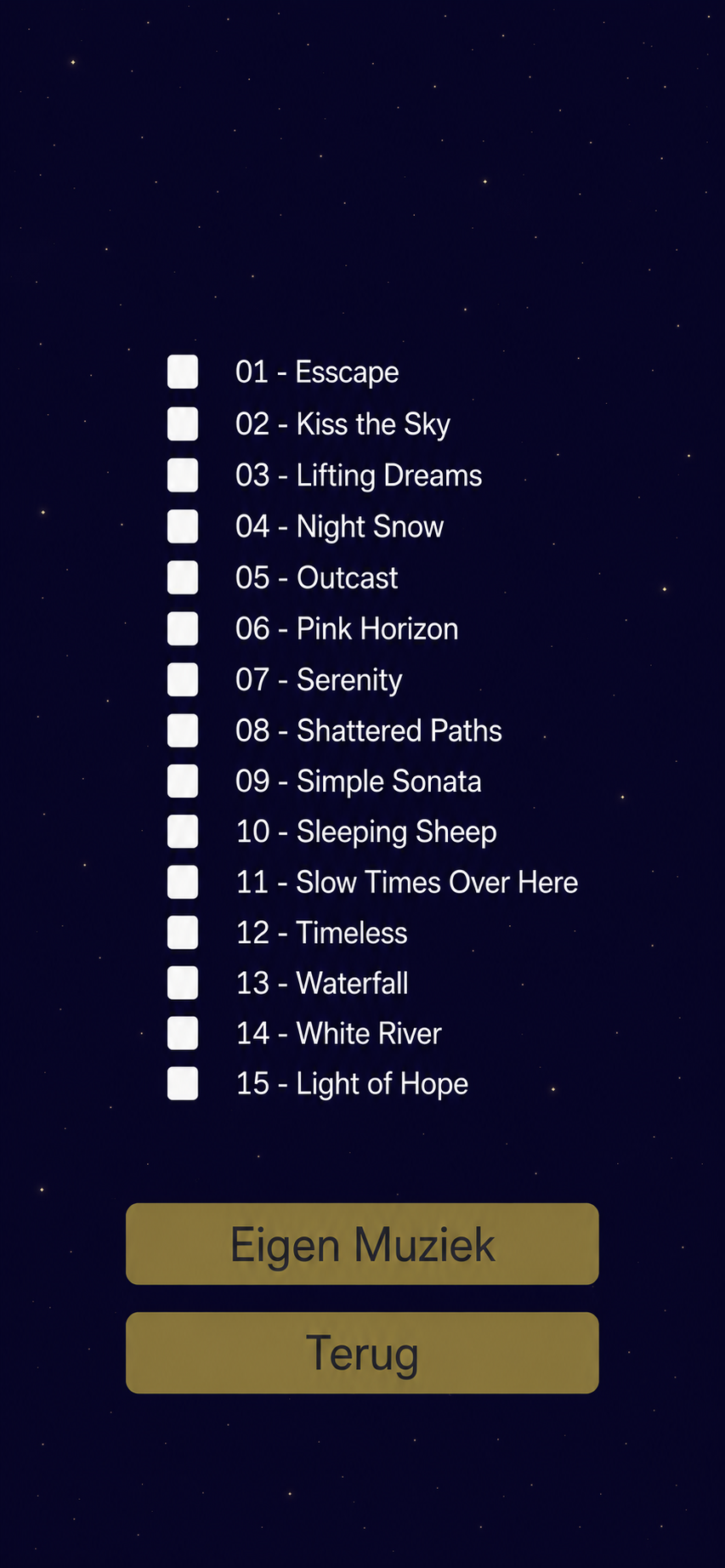Screen dimensions: 725x1568
Task: Enable the 10 - Sleeping Sheep track
Action: click(183, 832)
